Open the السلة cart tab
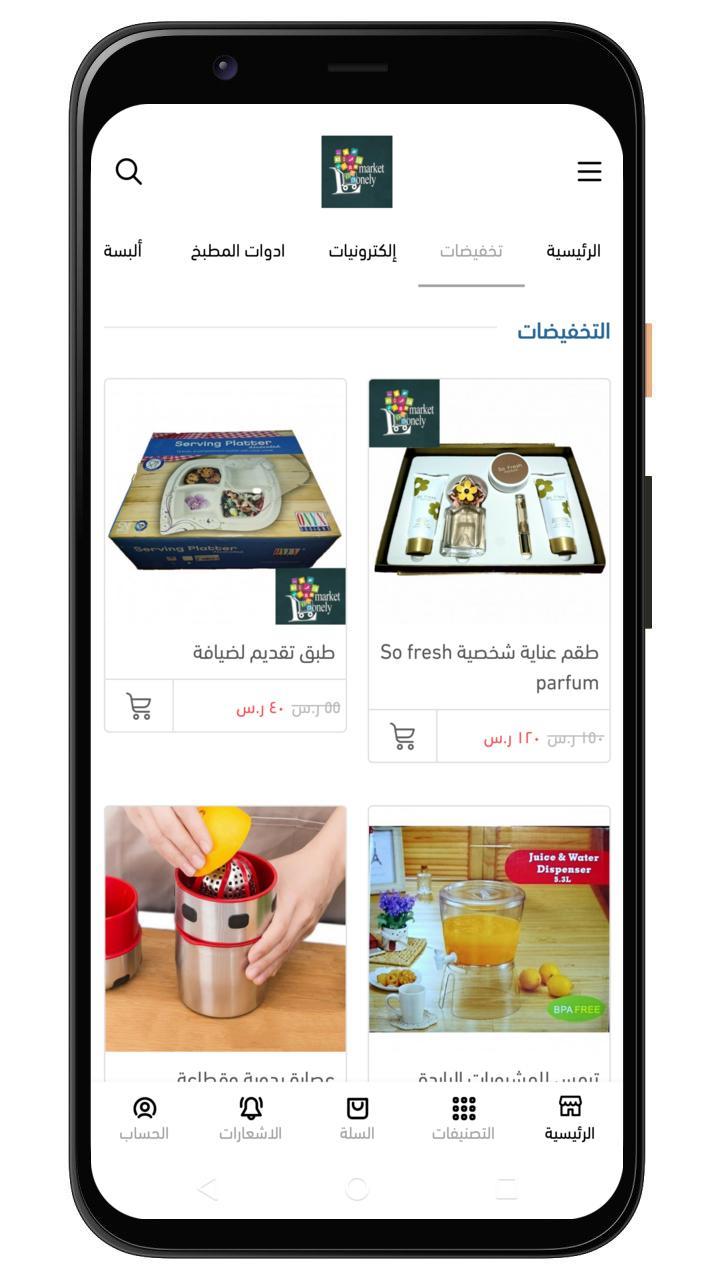The image size is (720, 1280). [357, 1118]
